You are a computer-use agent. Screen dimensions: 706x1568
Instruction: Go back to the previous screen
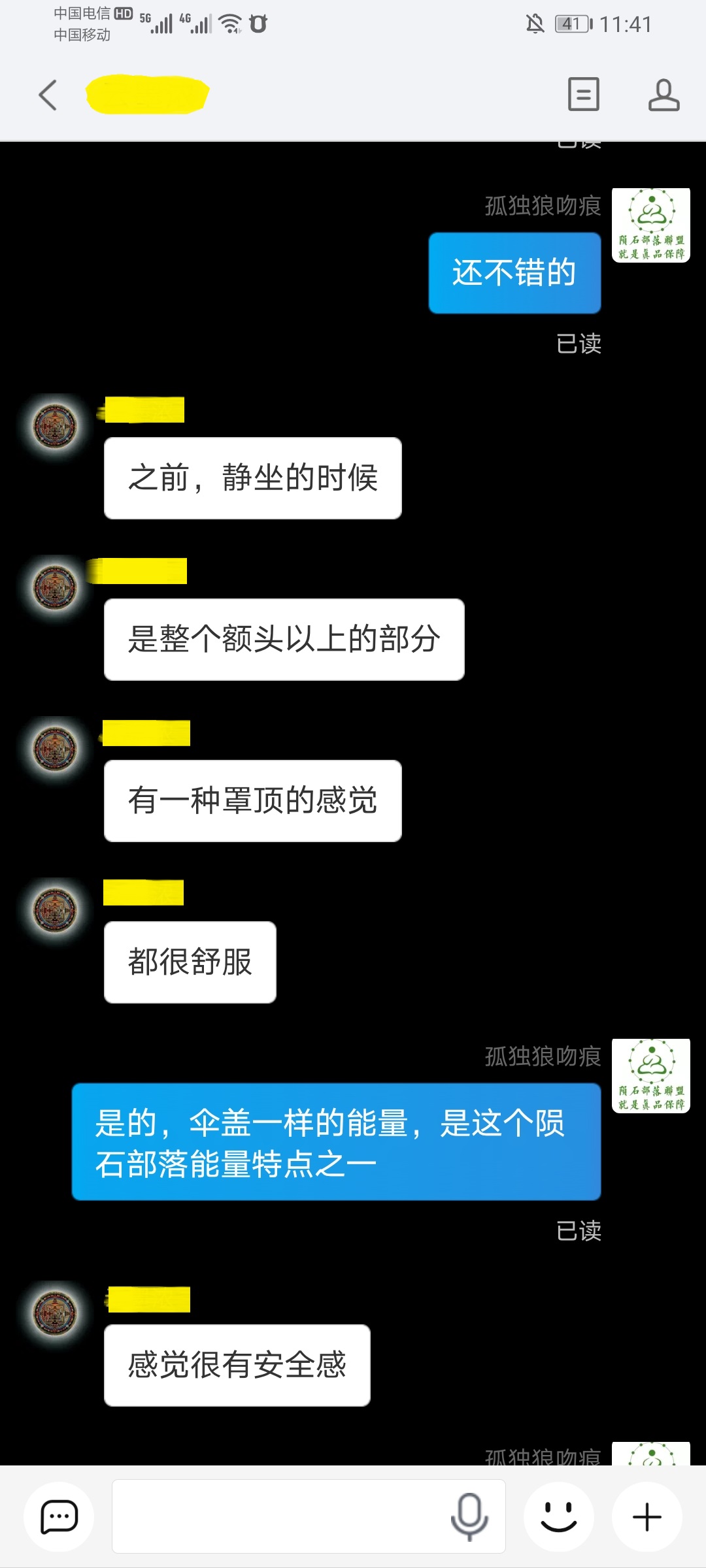pyautogui.click(x=48, y=95)
